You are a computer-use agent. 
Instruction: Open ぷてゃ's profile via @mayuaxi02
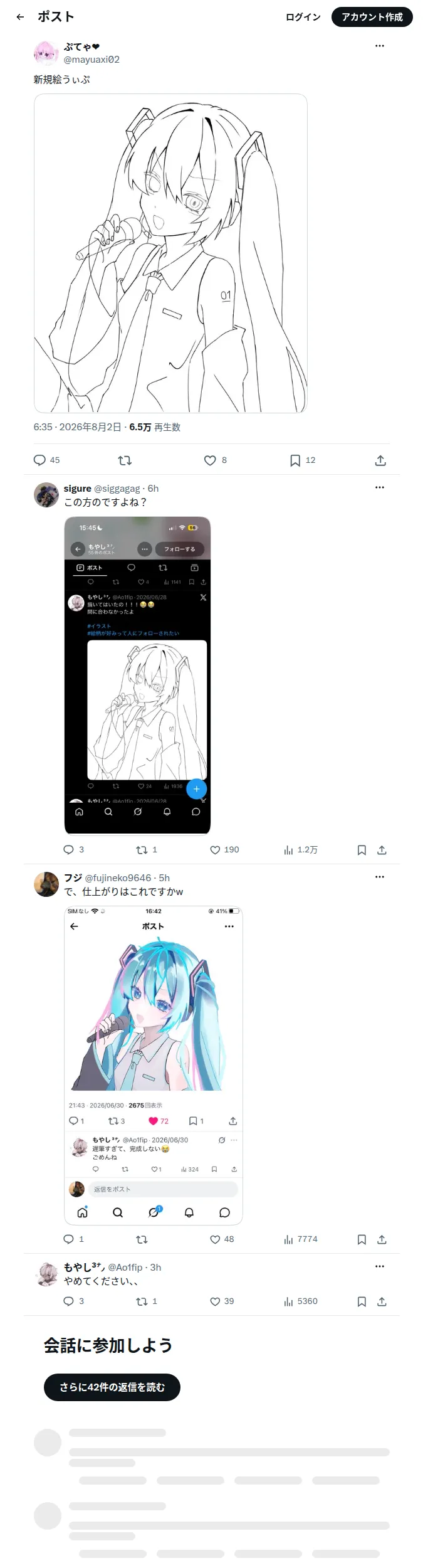point(91,60)
